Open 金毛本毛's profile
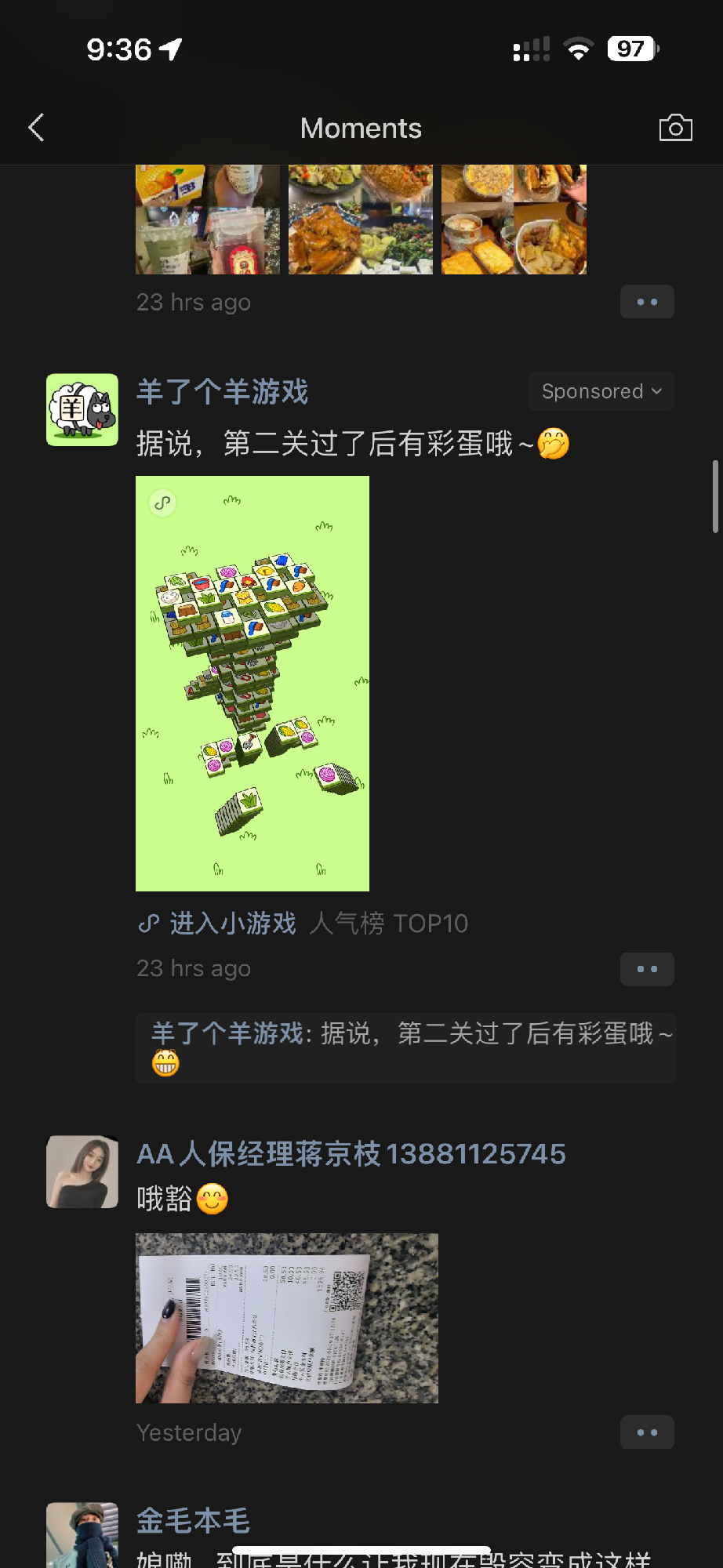This screenshot has width=723, height=1568. pos(193,1521)
